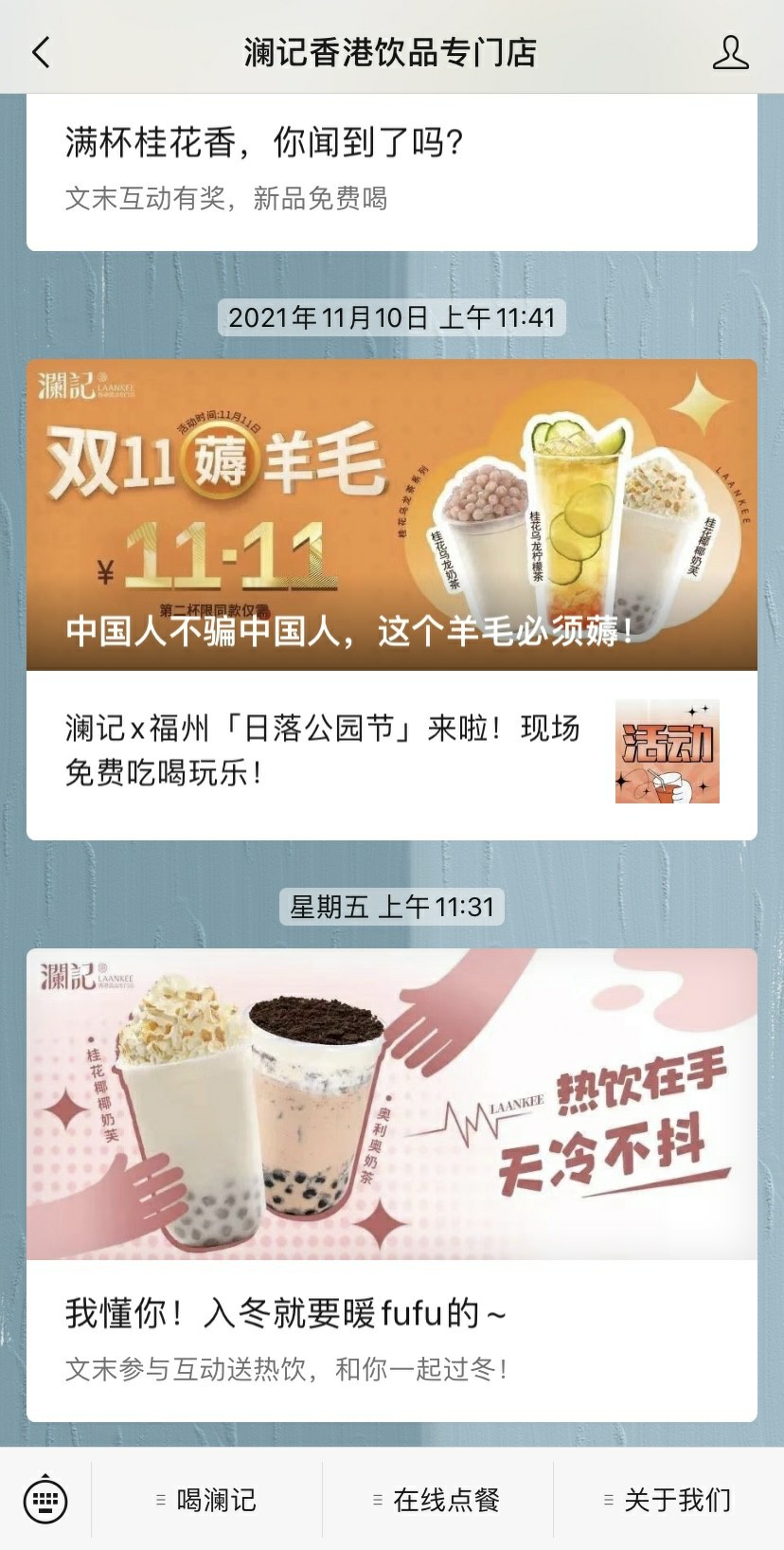The height and width of the screenshot is (1550, 784).
Task: Switch to keyboard input mode
Action: pos(45,1500)
